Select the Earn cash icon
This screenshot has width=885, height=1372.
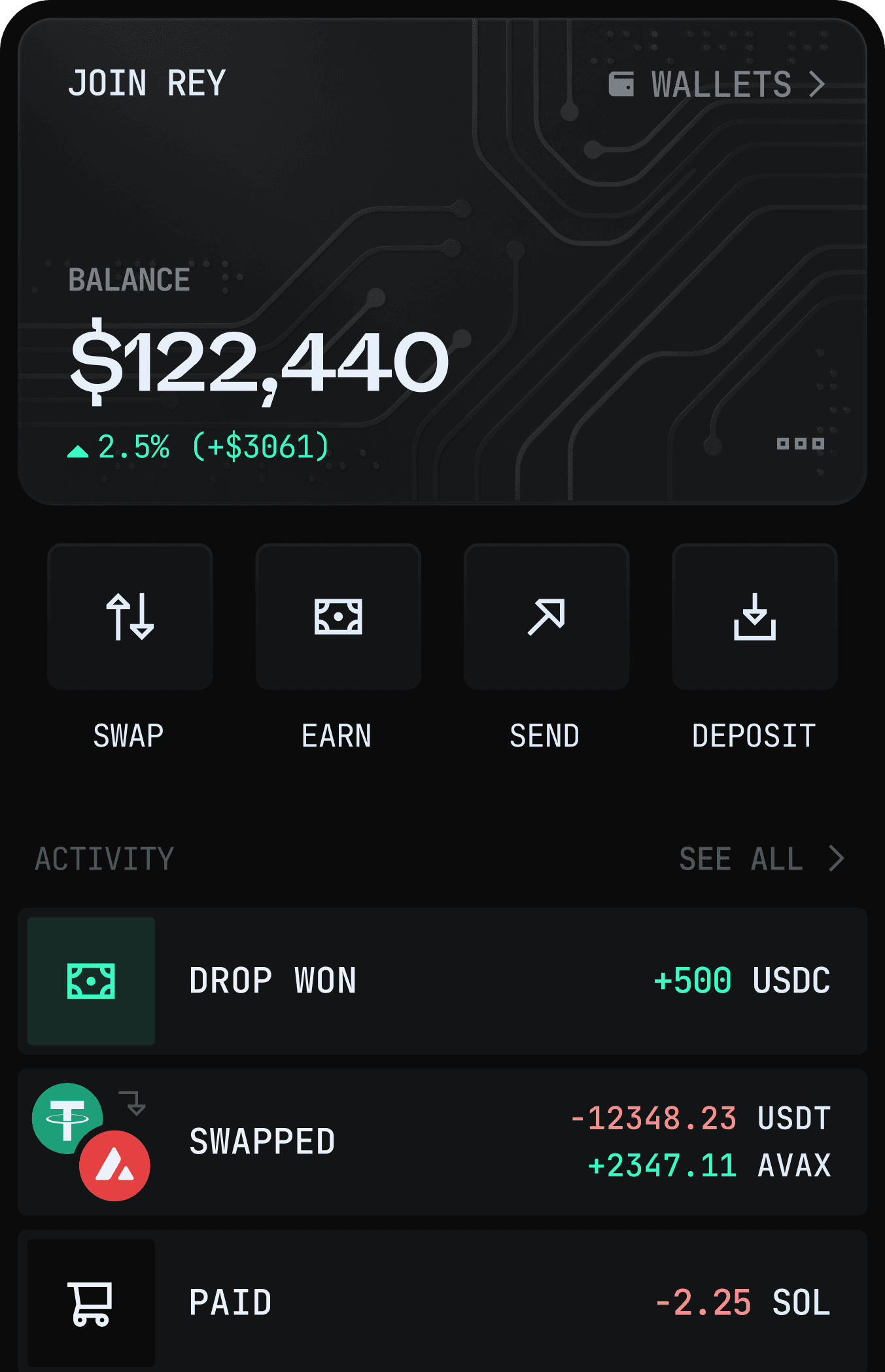[338, 616]
